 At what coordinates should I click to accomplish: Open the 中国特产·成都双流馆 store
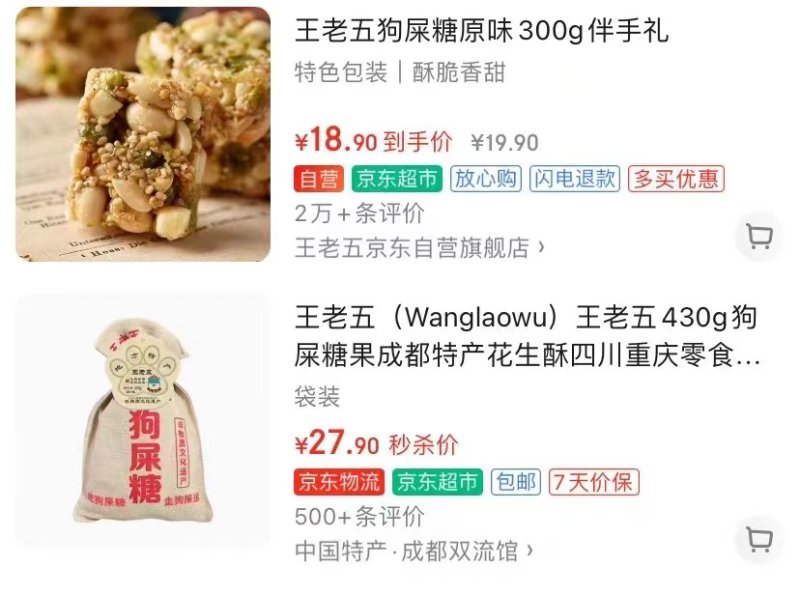point(414,550)
